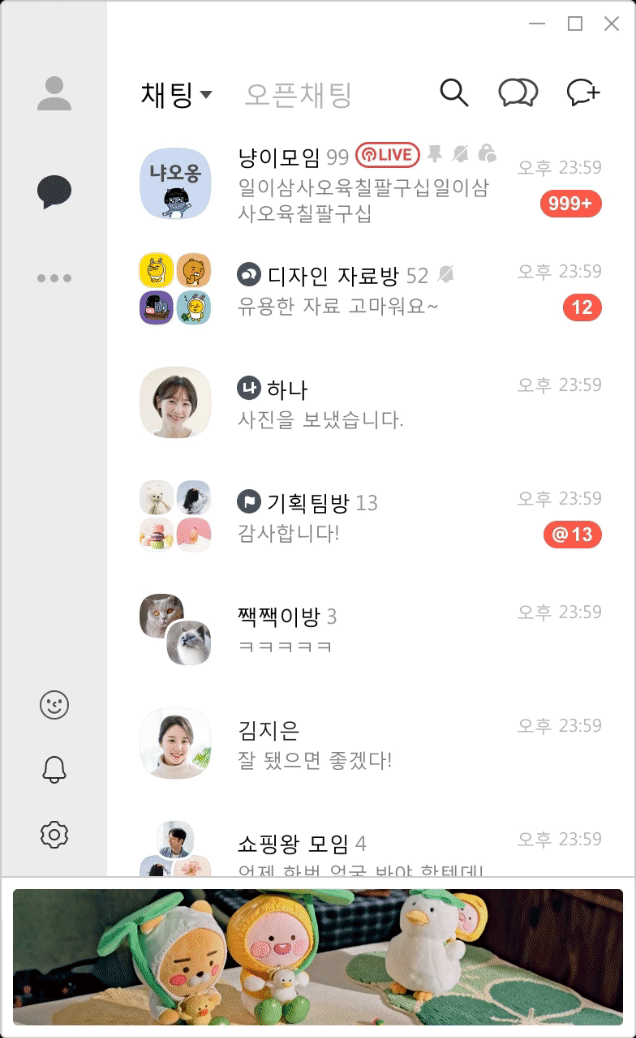Viewport: 636px width, 1038px height.
Task: Start a new chat with the plus bubble
Action: click(x=582, y=93)
